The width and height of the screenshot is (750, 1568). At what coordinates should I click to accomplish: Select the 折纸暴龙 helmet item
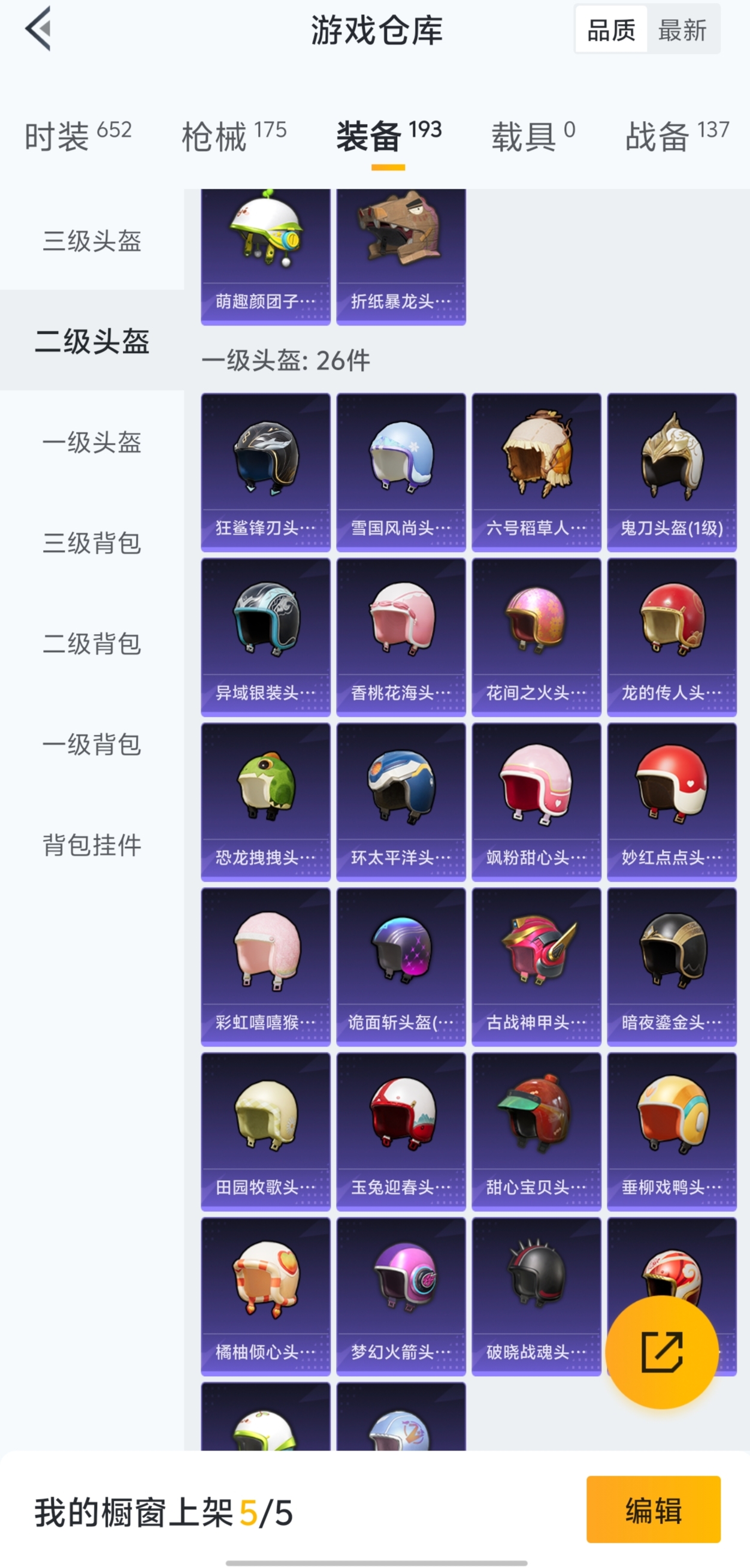click(x=401, y=256)
